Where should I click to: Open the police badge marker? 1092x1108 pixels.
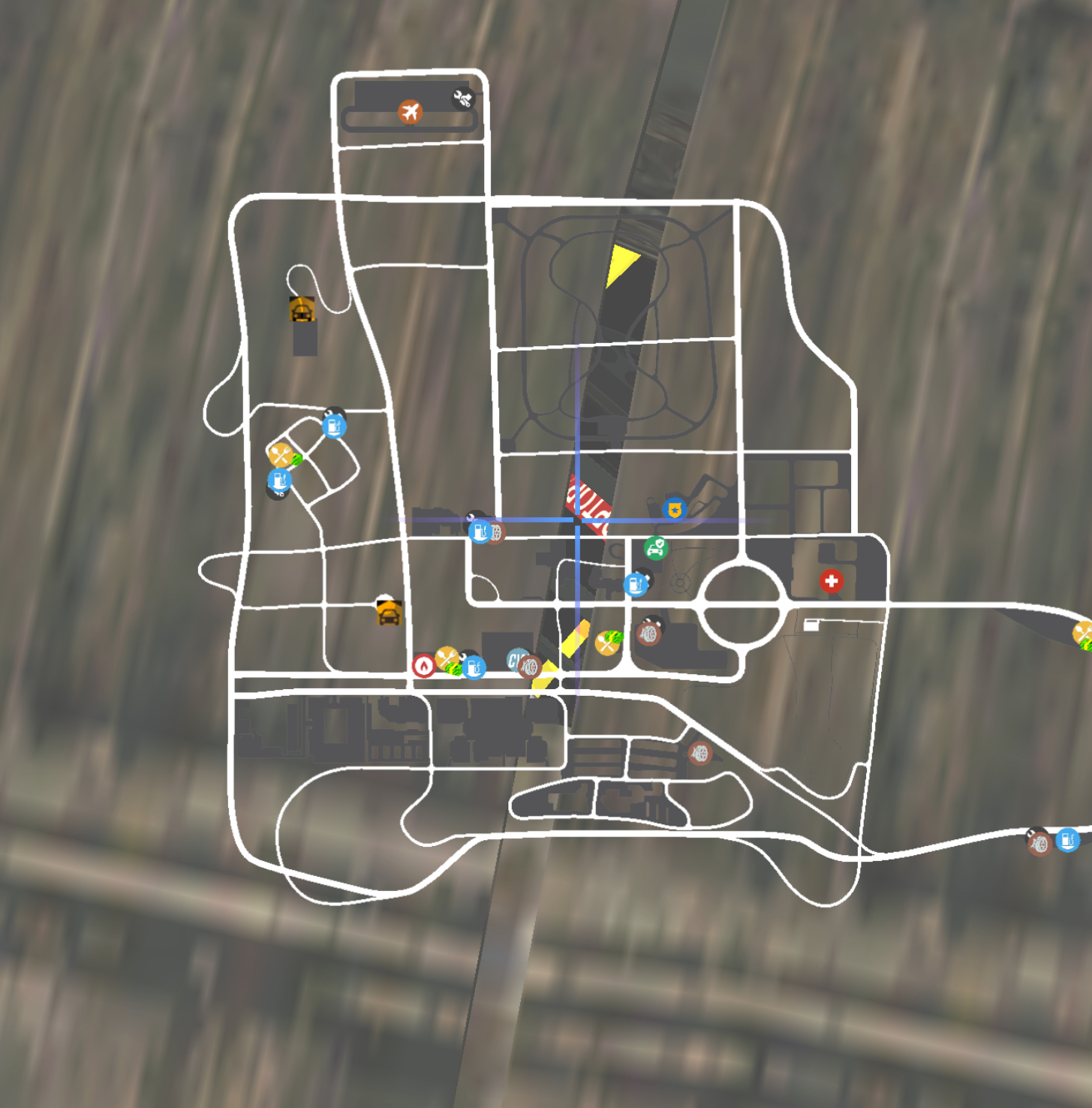tap(675, 510)
